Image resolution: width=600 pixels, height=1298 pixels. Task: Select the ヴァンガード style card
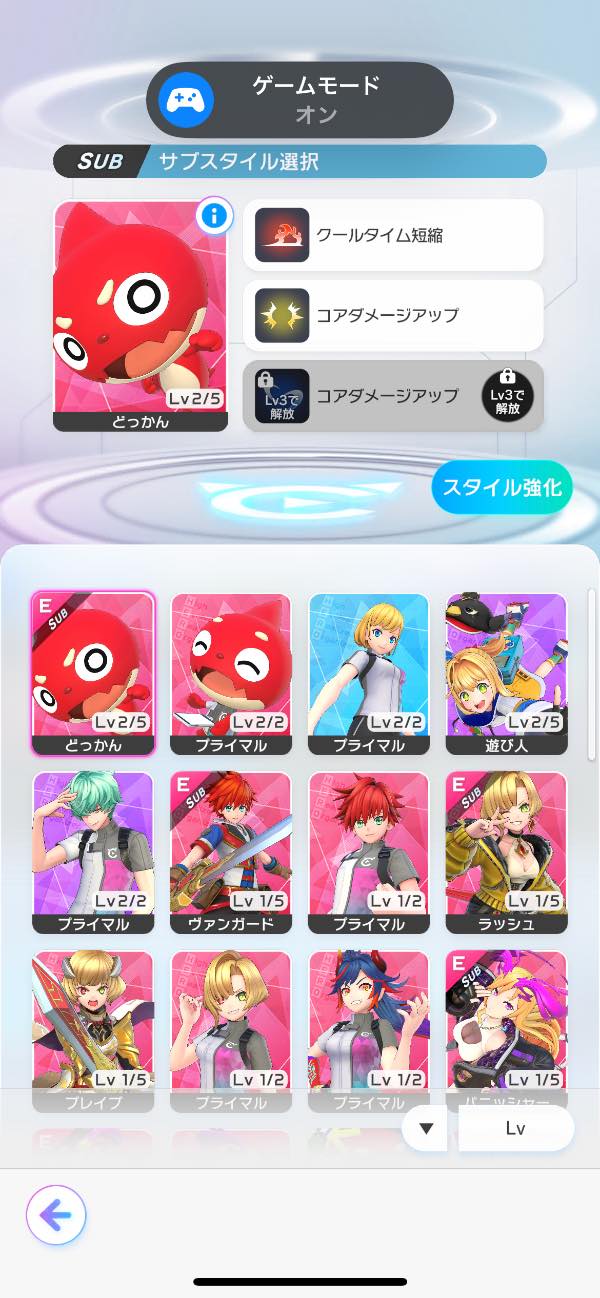pos(231,851)
